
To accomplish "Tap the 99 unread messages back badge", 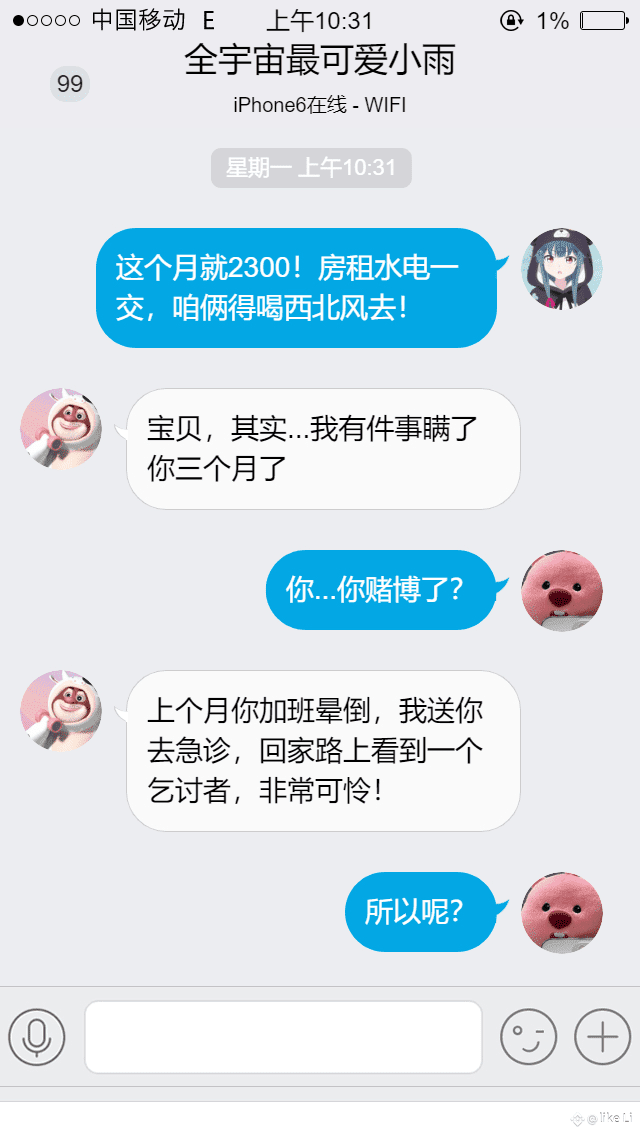I will (x=70, y=83).
